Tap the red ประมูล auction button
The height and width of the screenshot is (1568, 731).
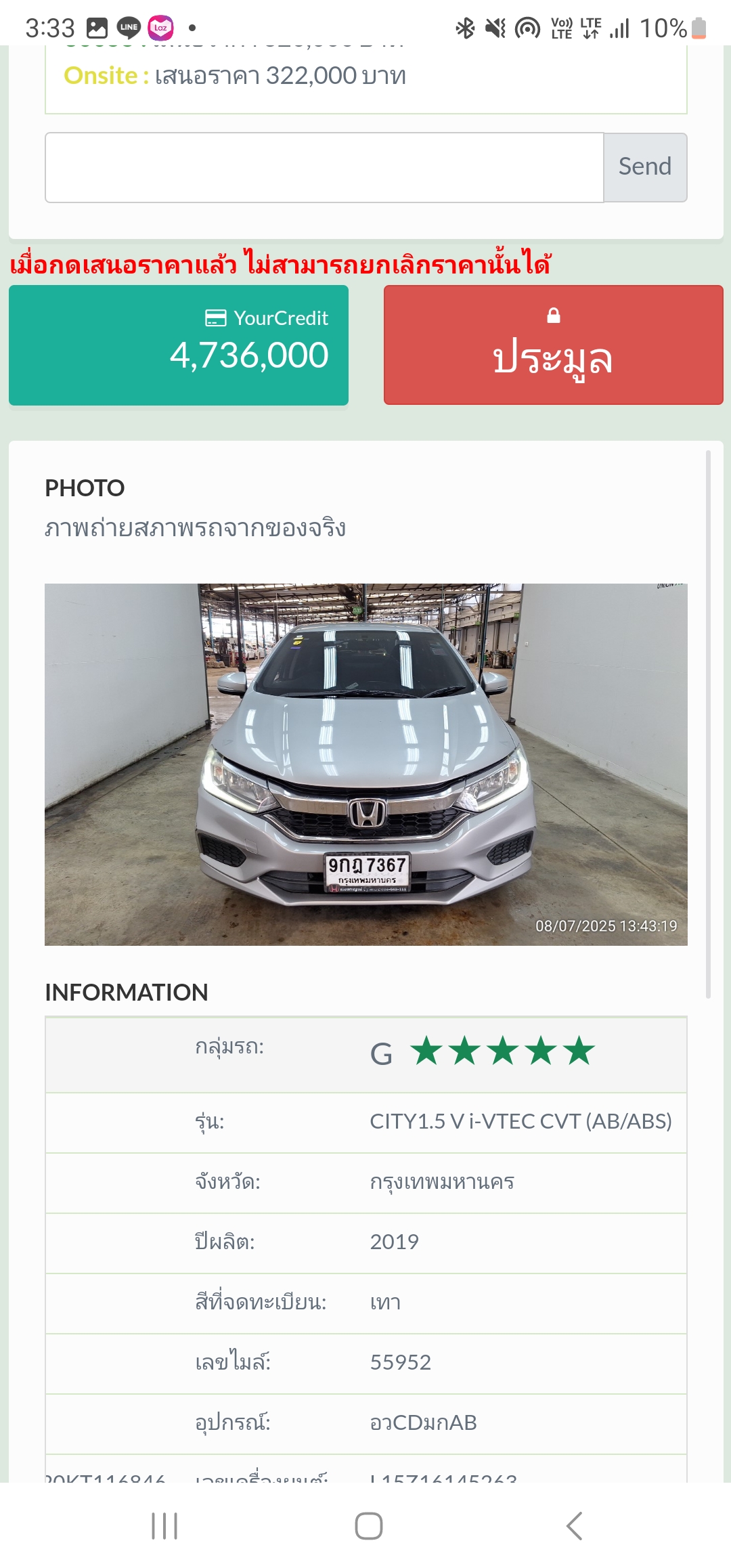[x=553, y=345]
